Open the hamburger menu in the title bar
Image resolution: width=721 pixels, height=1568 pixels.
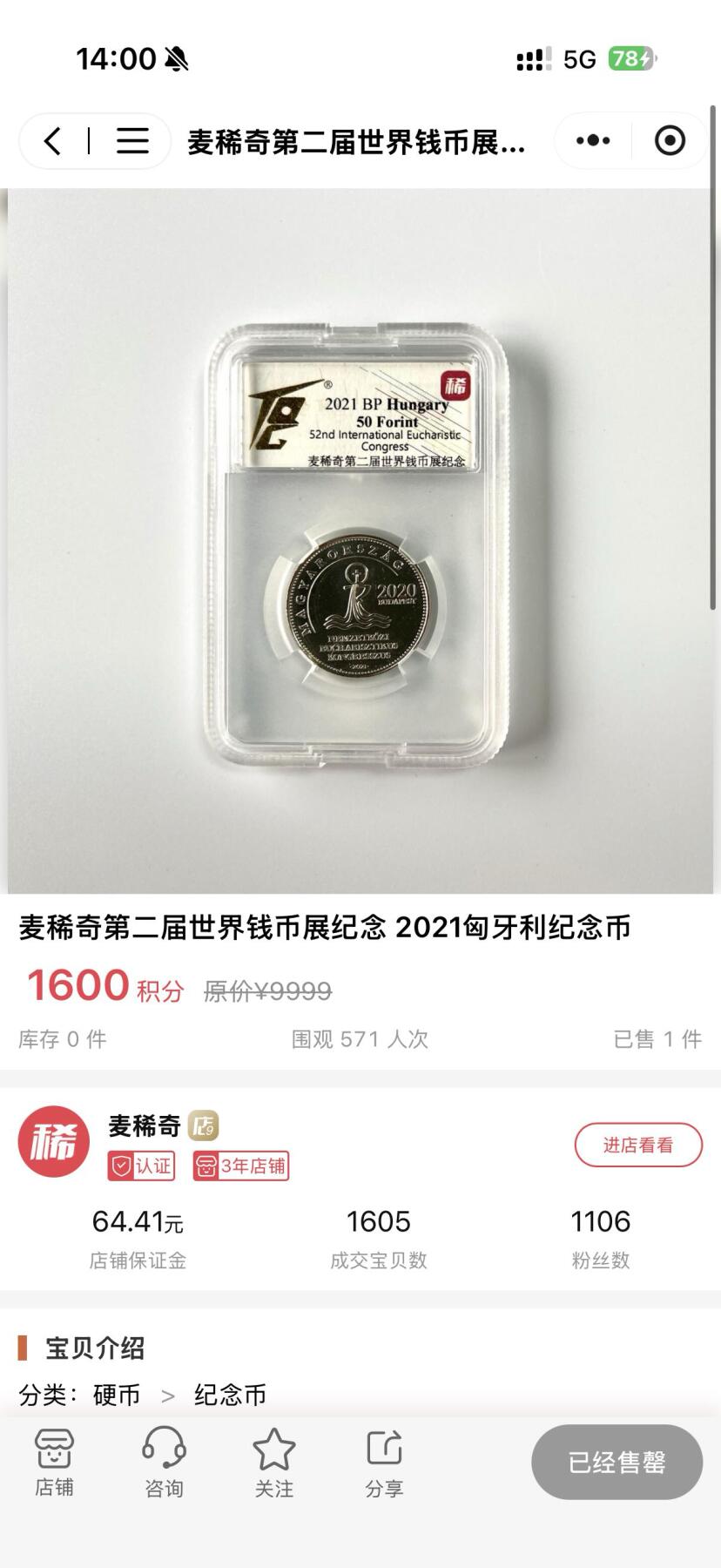point(132,139)
